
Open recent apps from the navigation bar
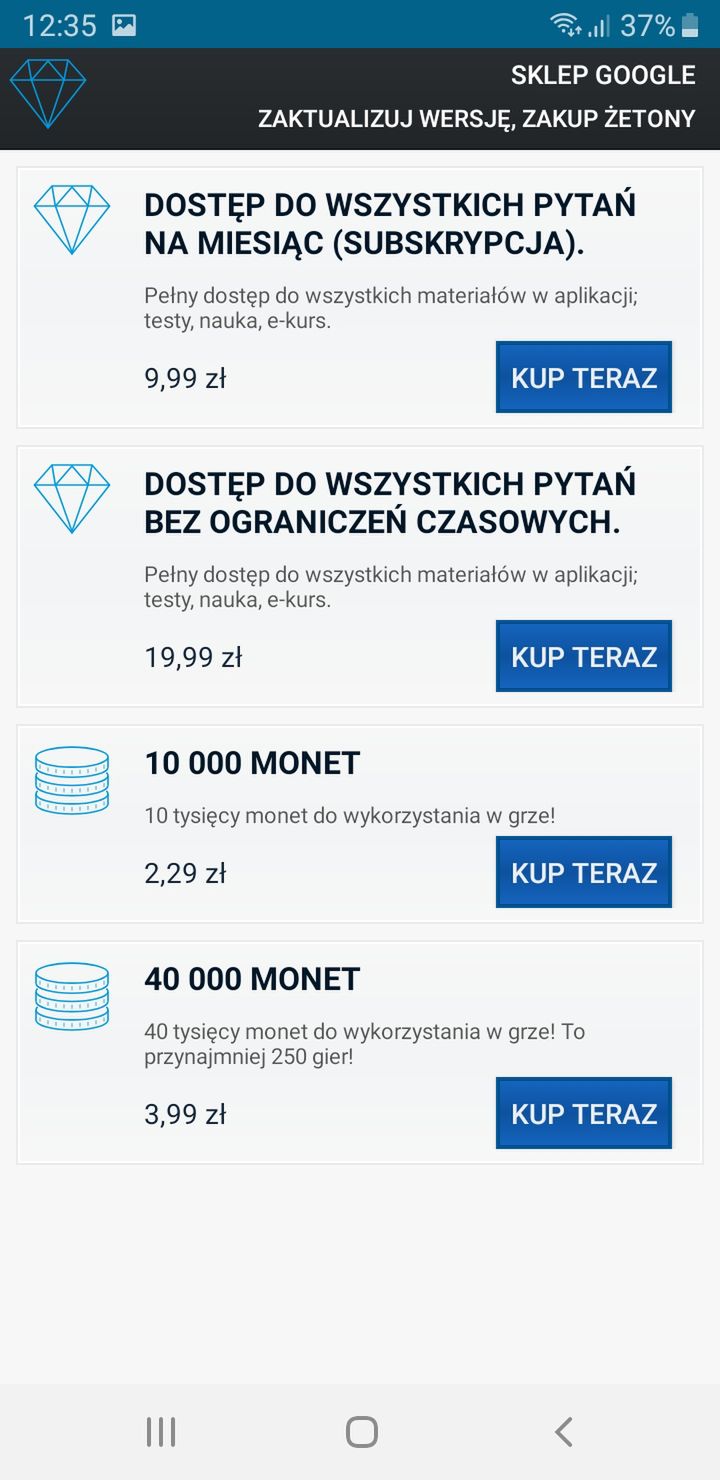click(160, 1432)
